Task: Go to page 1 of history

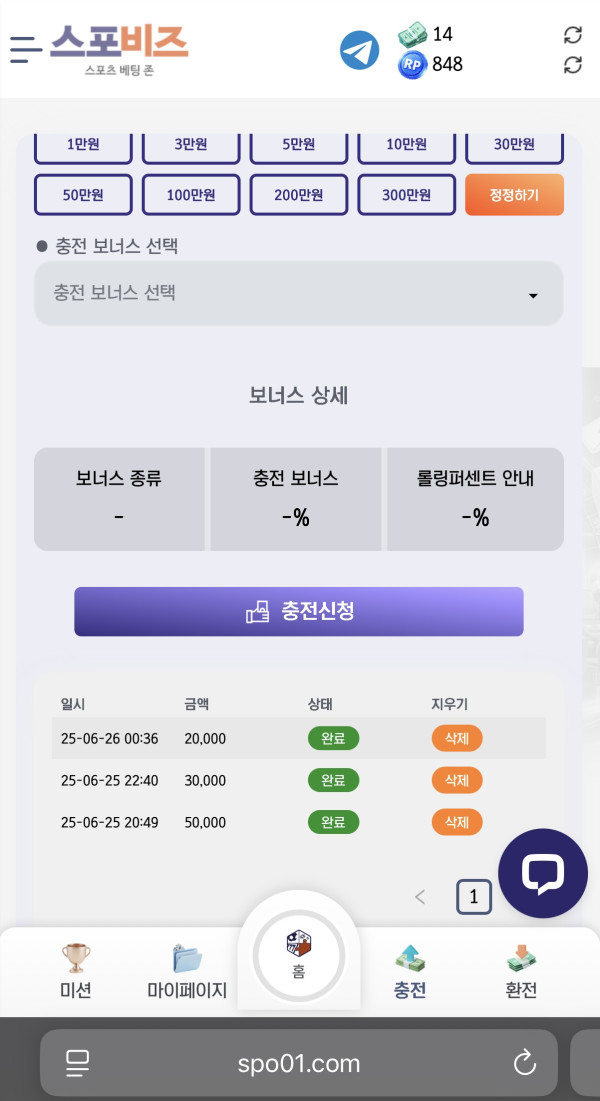Action: point(474,897)
